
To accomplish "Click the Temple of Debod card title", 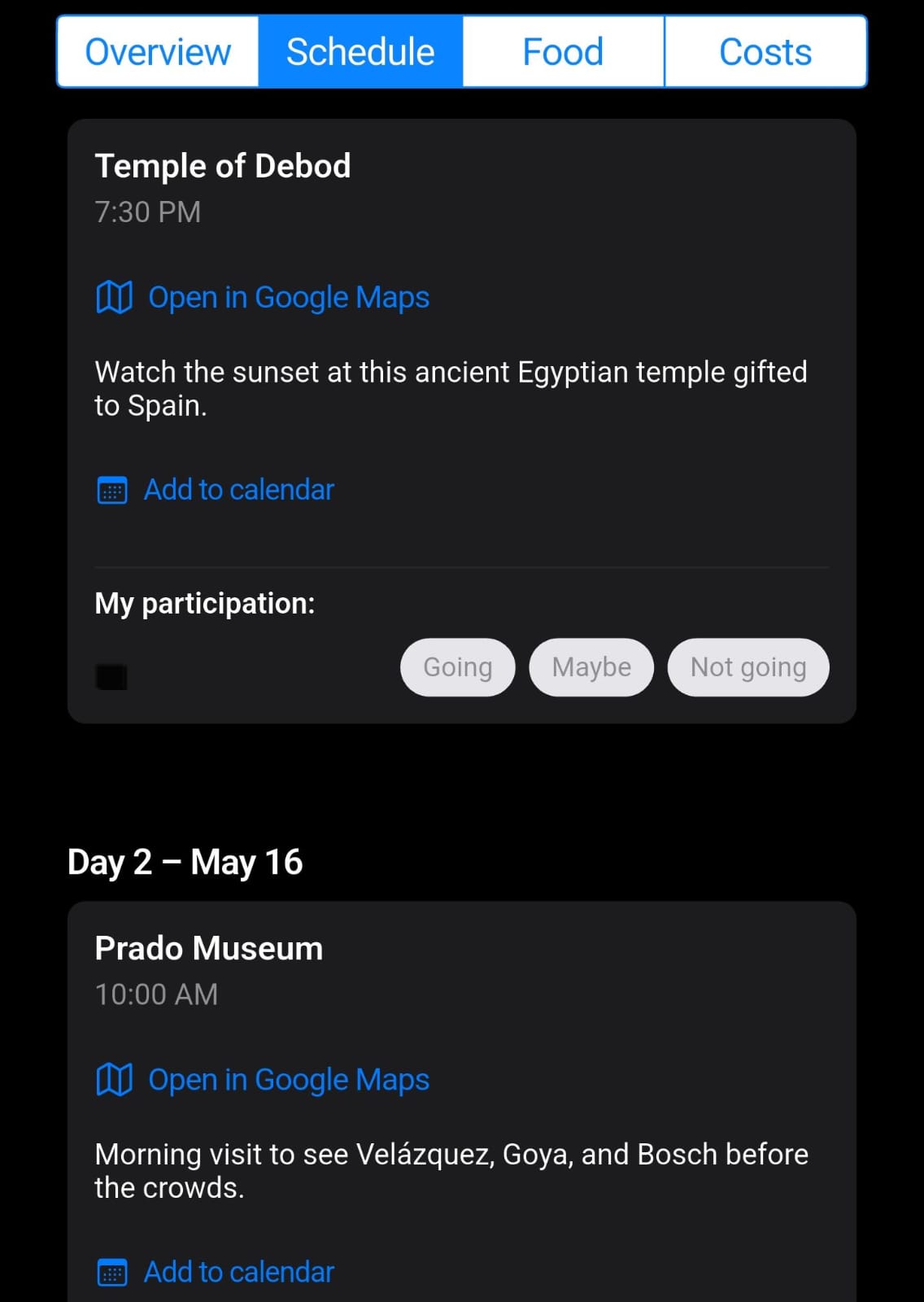I will point(223,165).
